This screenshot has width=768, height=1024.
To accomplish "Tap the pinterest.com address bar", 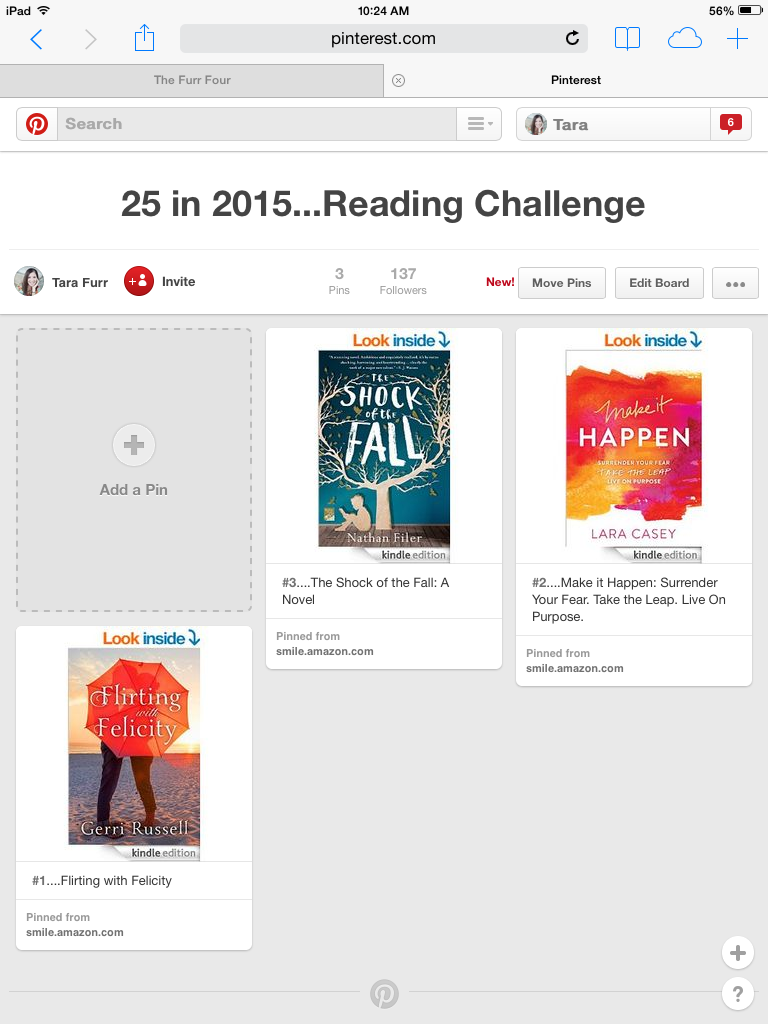I will 383,39.
